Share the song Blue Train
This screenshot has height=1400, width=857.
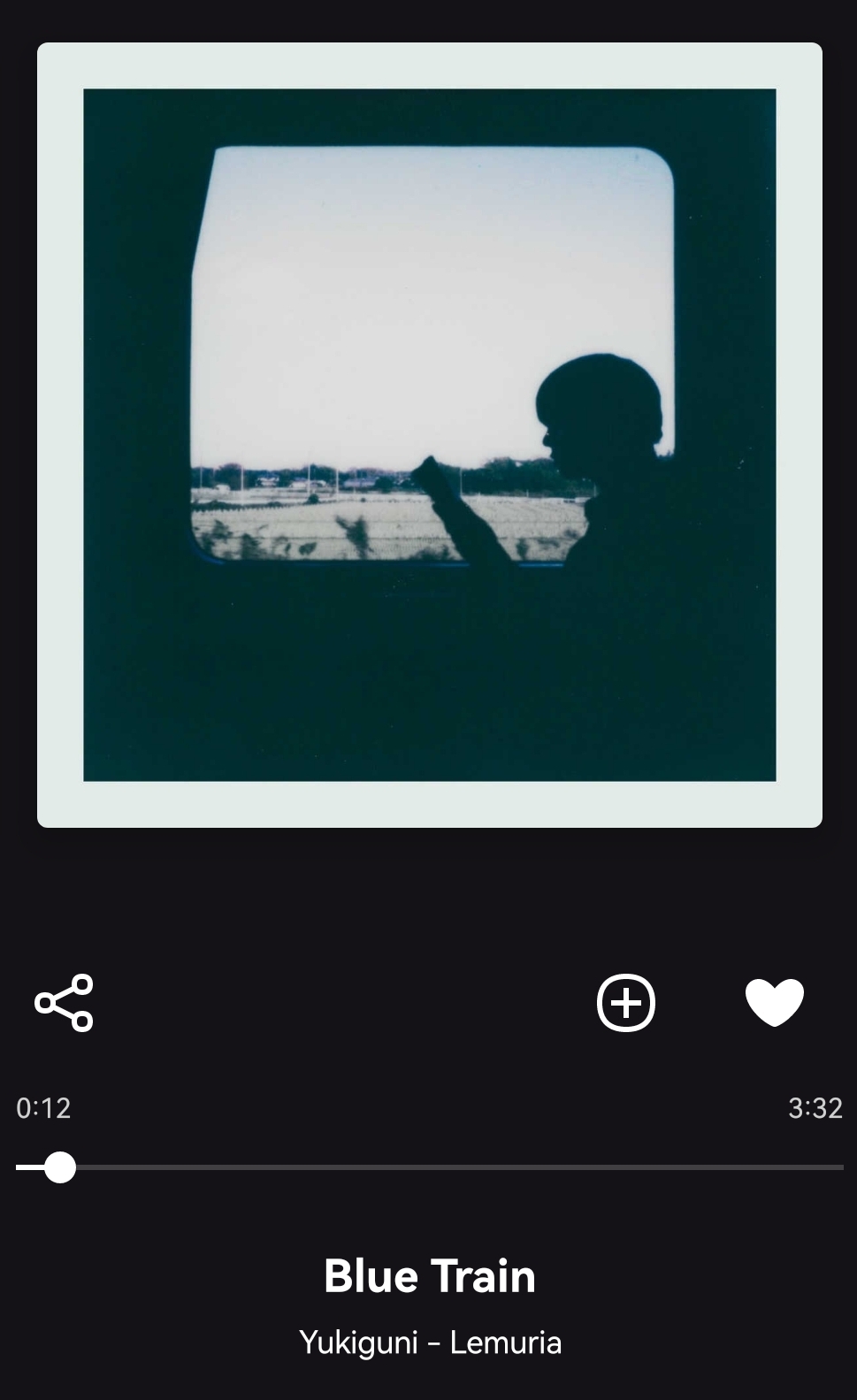click(64, 1003)
